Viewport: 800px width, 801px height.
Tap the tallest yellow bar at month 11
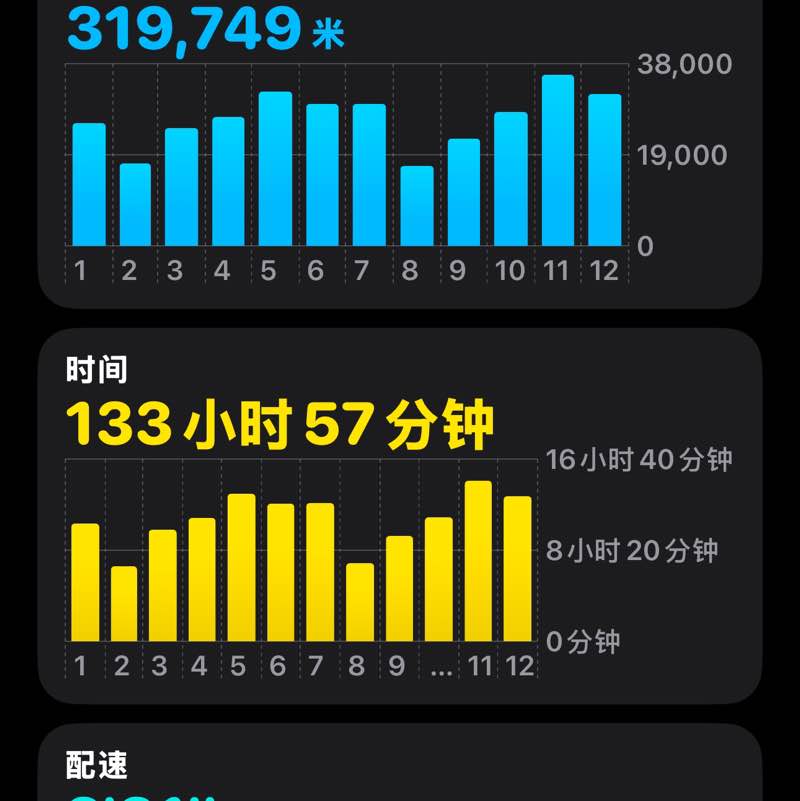point(478,560)
